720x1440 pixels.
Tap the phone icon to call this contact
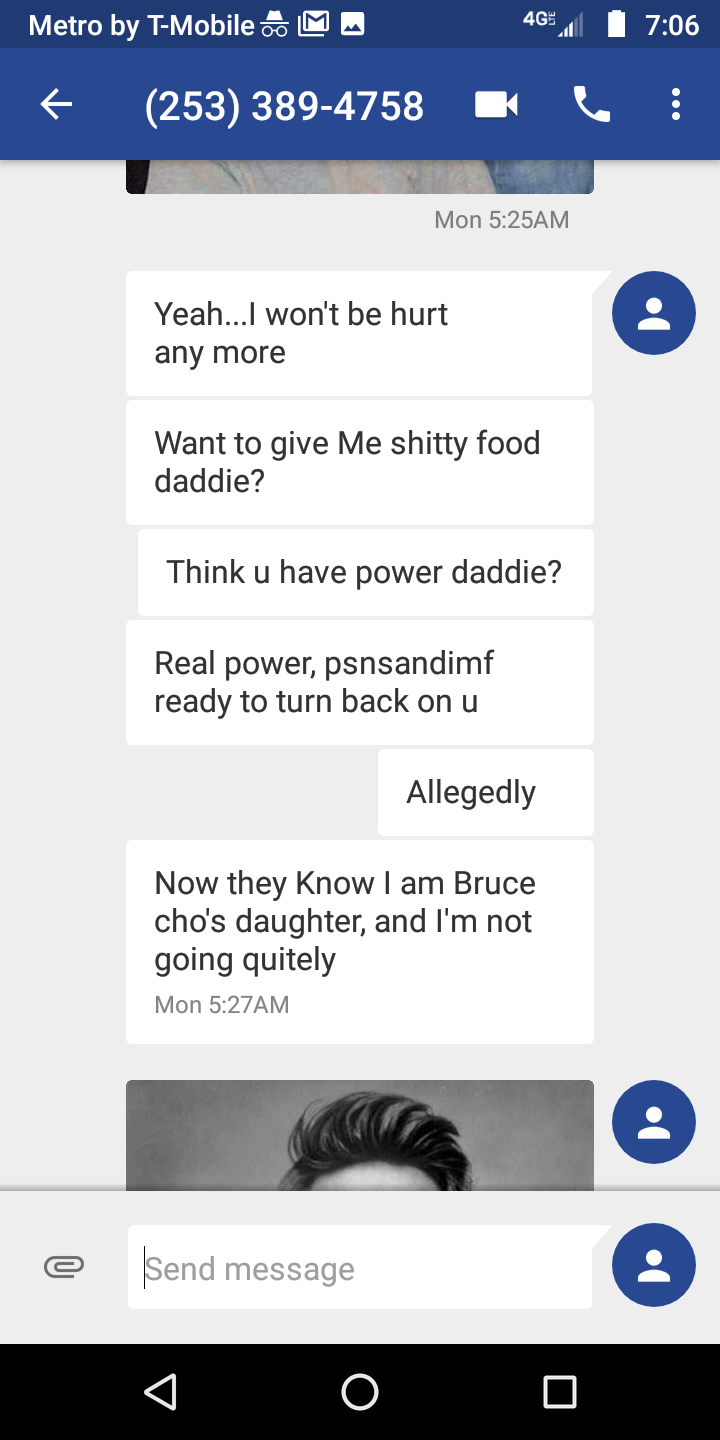[x=590, y=104]
